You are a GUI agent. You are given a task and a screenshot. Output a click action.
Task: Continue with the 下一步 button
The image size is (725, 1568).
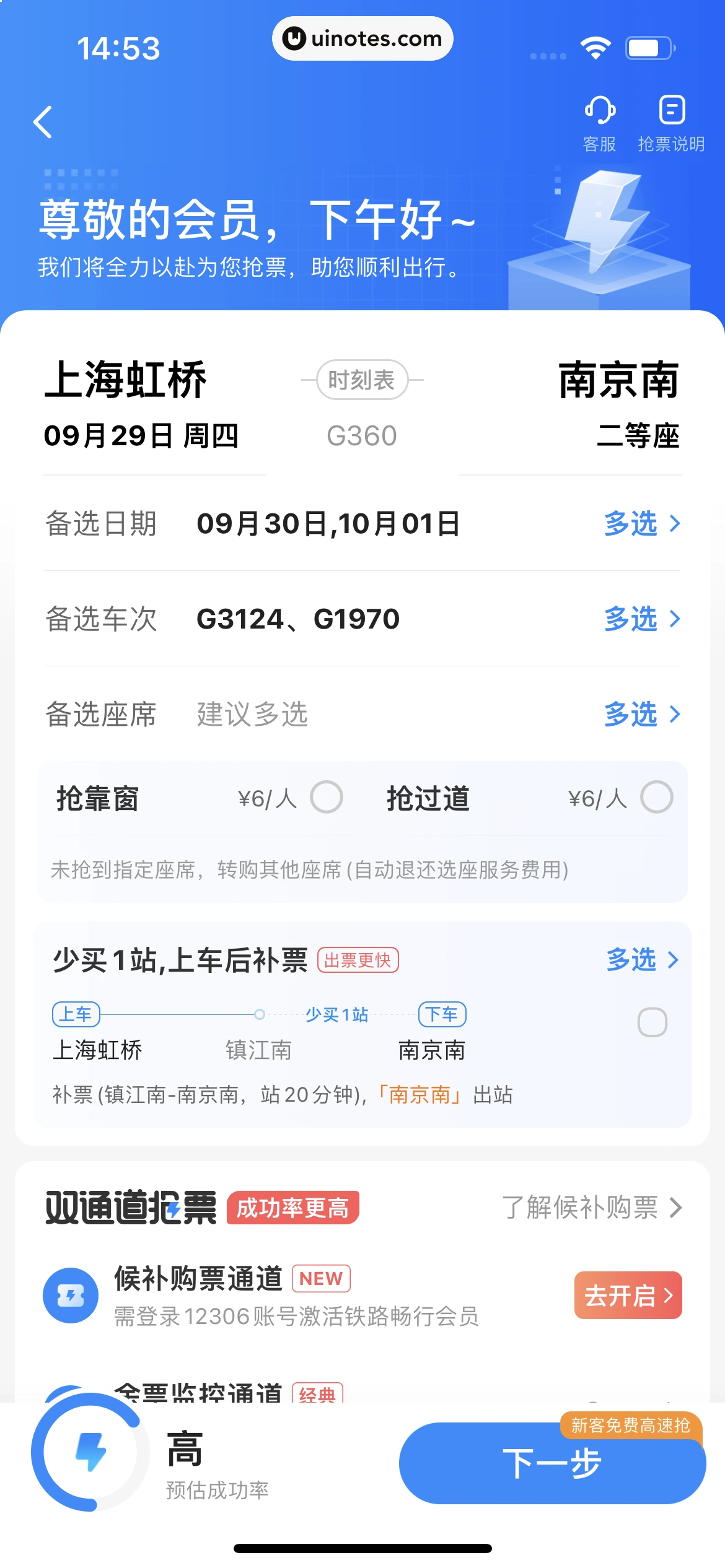point(551,1463)
